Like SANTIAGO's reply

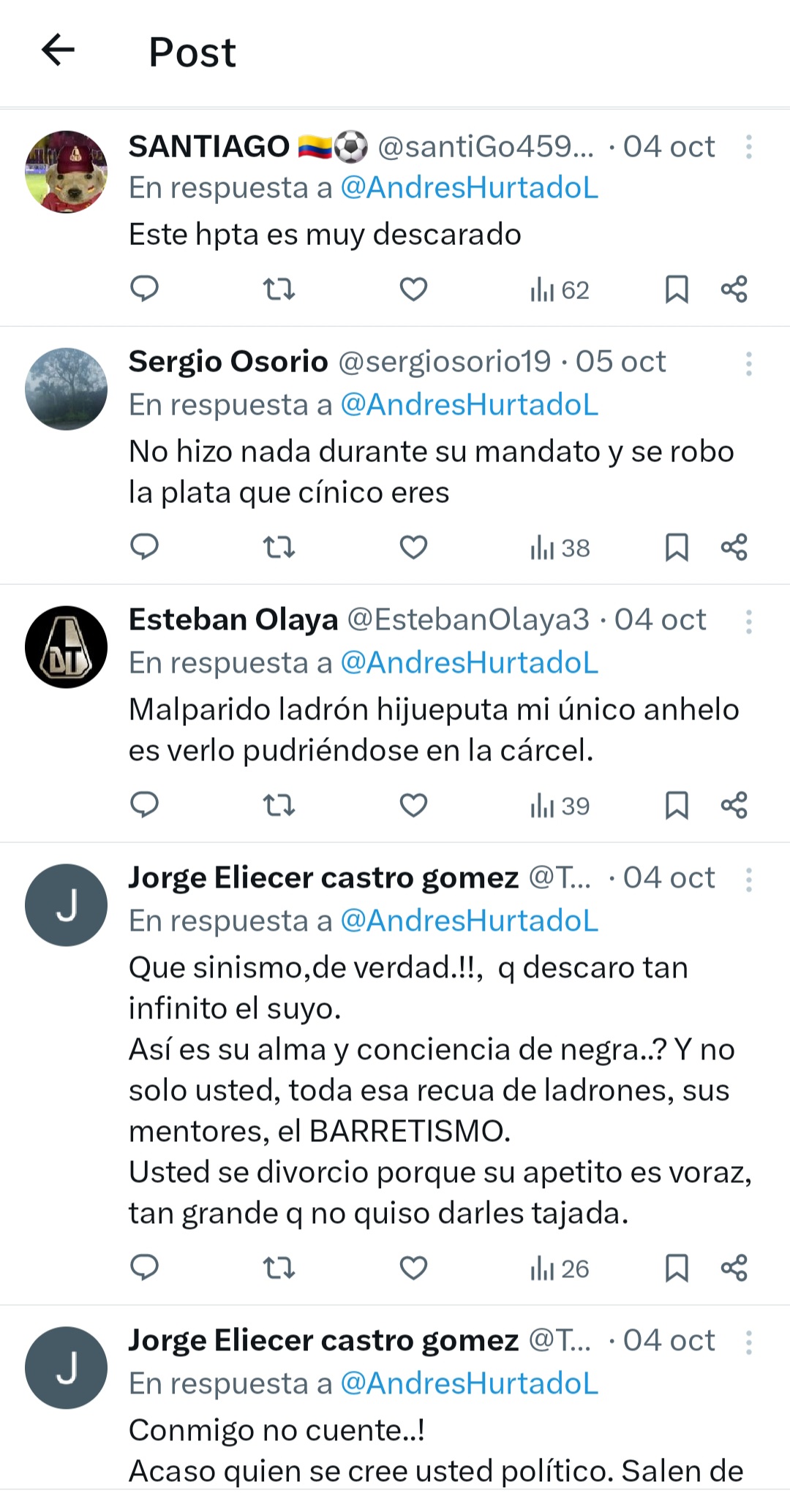(x=413, y=290)
